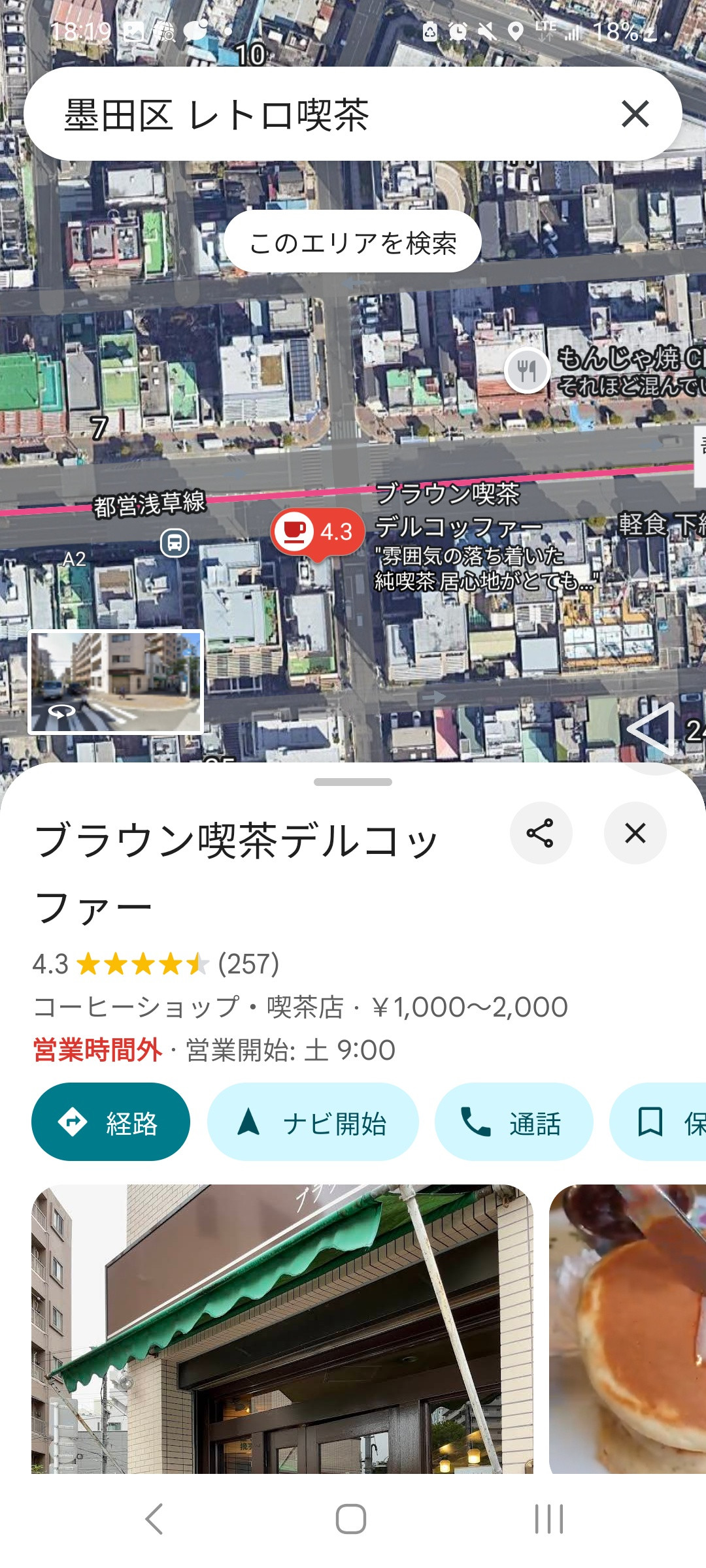The width and height of the screenshot is (706, 1568).
Task: Start navigation with ナビ開始
Action: click(312, 1122)
